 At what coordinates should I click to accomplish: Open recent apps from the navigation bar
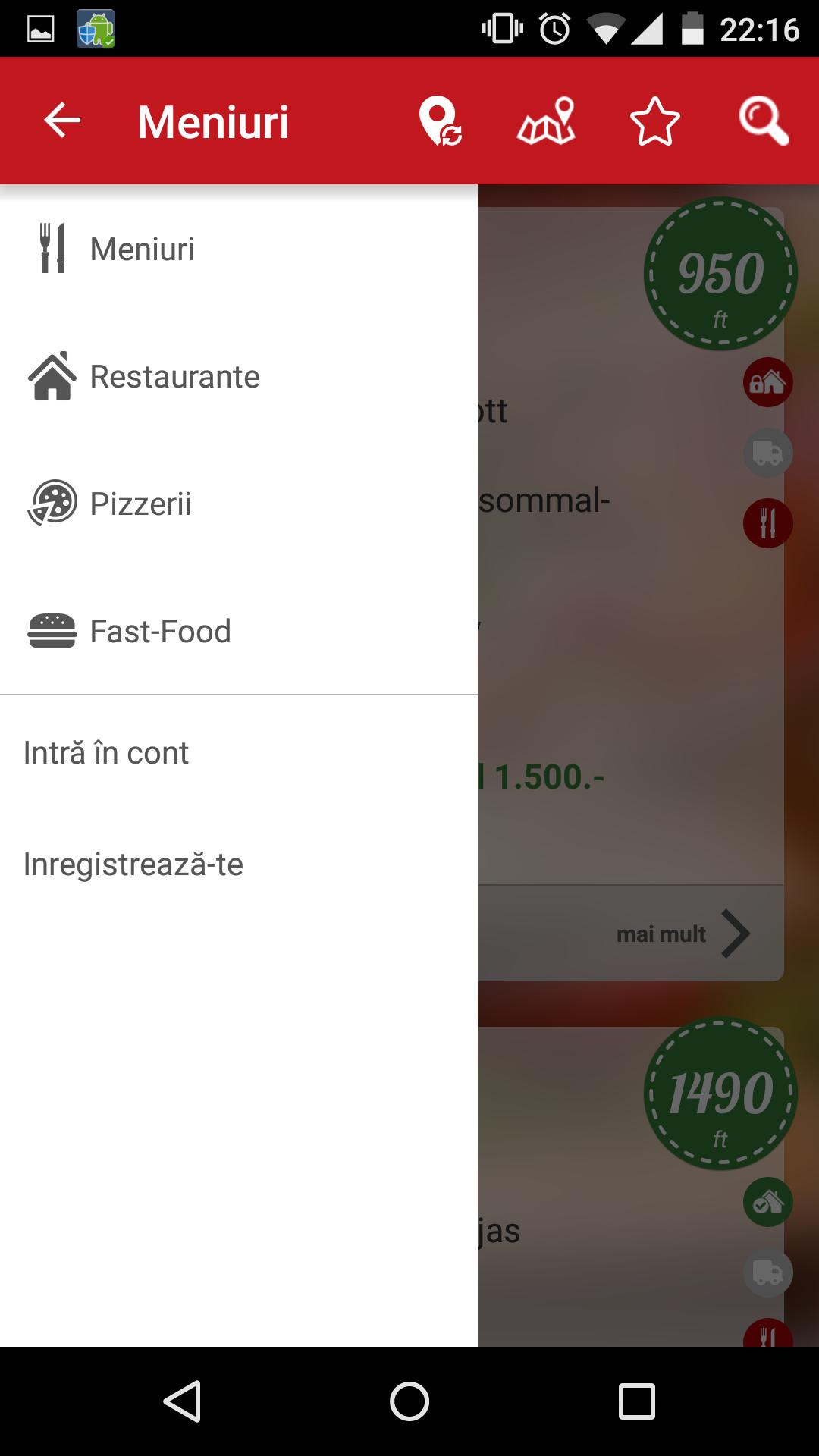(636, 1401)
